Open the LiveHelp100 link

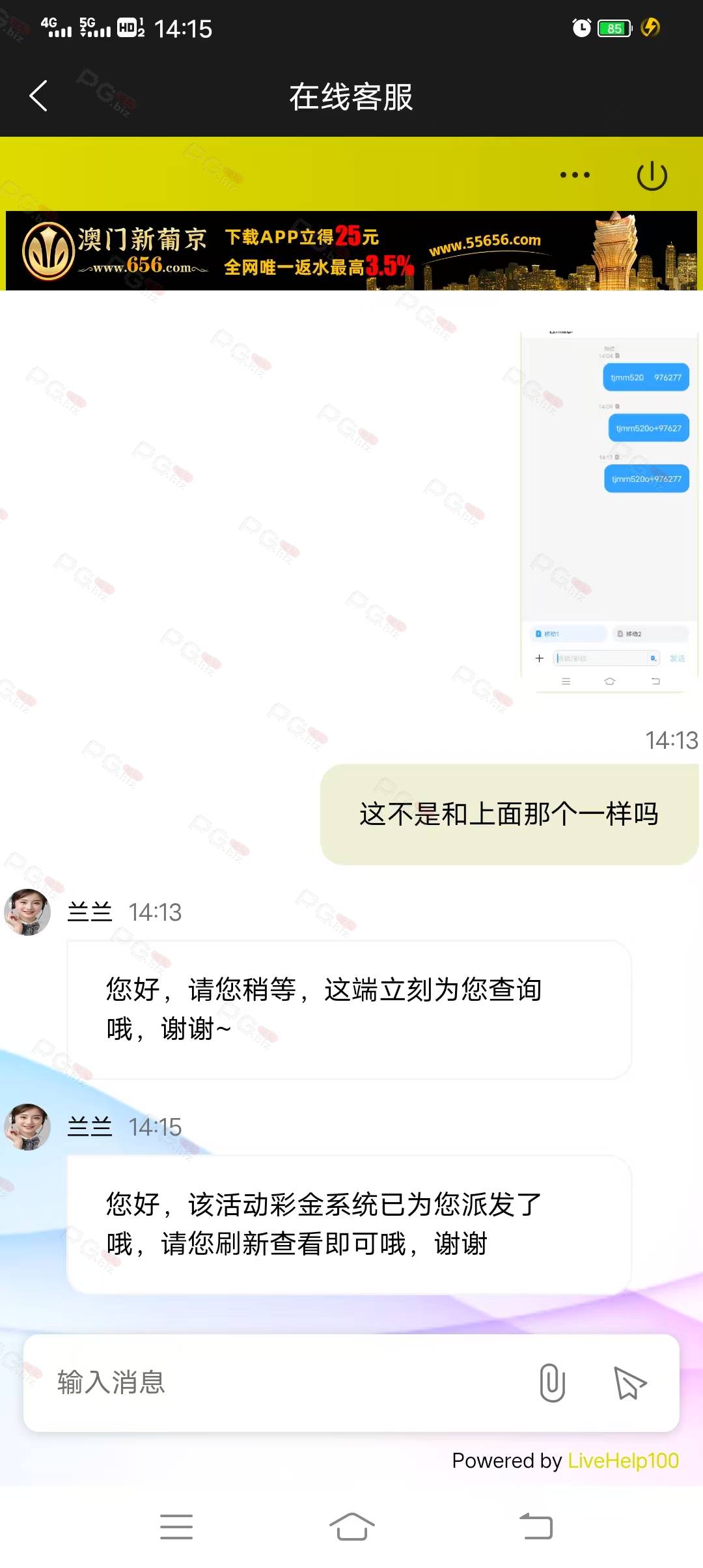coord(623,1461)
